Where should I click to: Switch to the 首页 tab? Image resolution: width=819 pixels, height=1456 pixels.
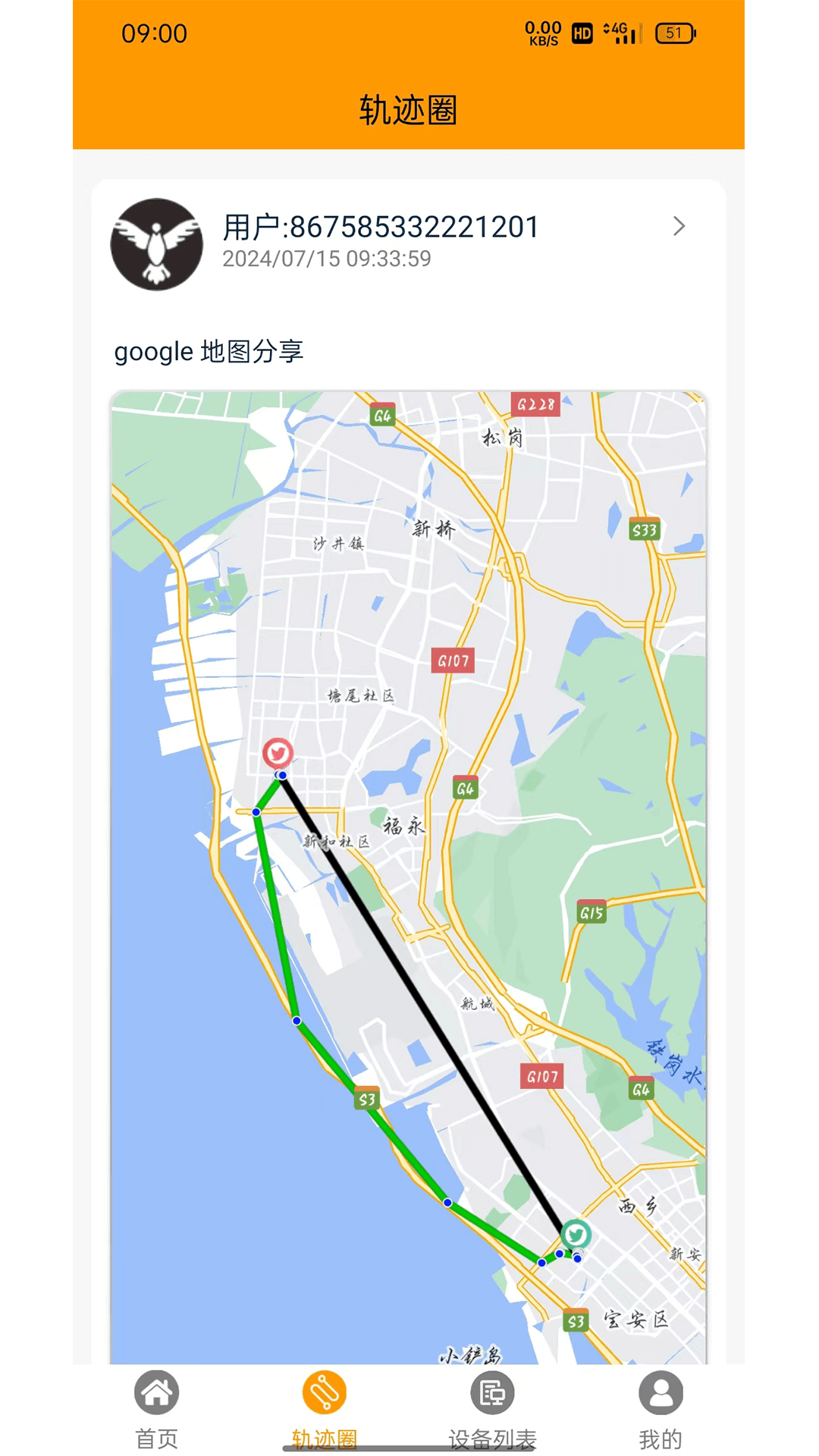pyautogui.click(x=156, y=1411)
